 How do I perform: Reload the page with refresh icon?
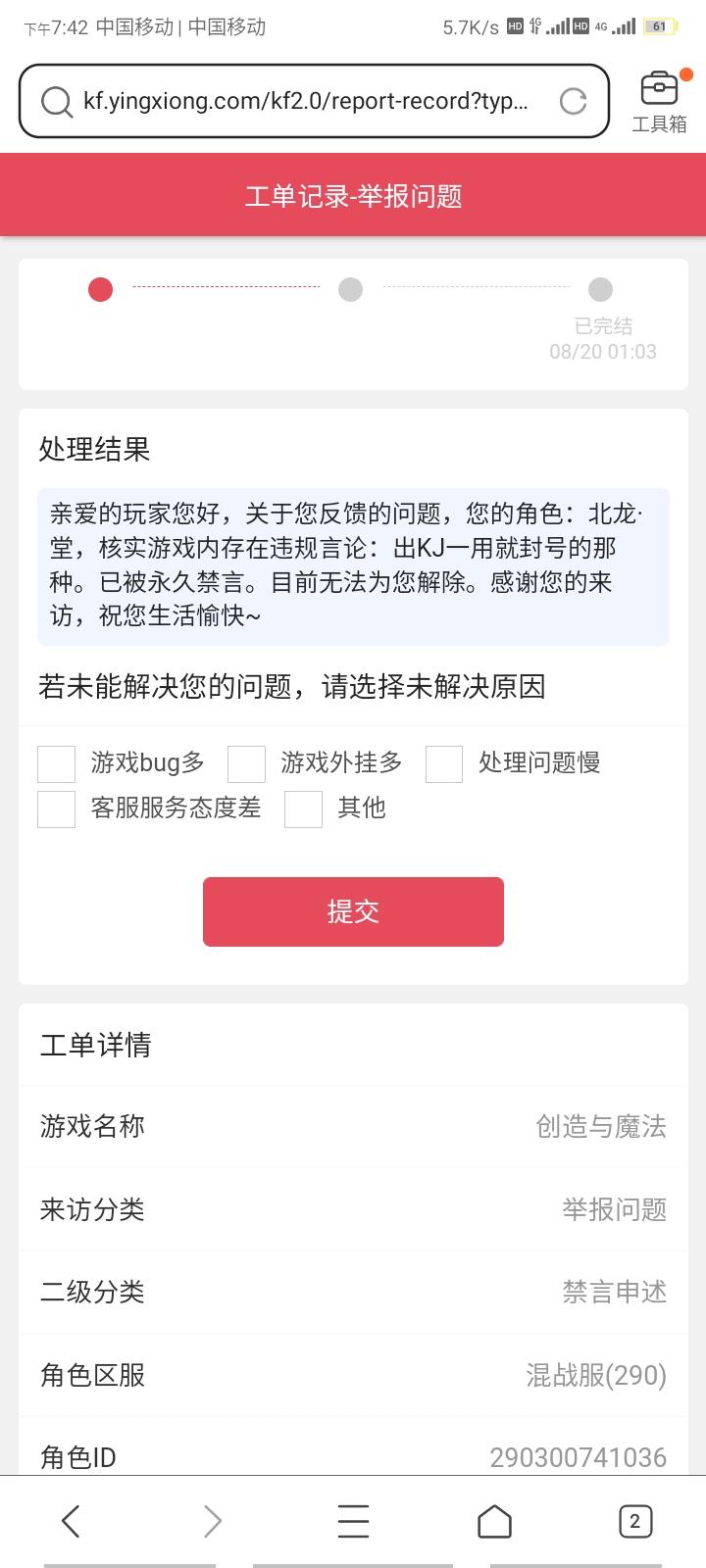tap(573, 101)
